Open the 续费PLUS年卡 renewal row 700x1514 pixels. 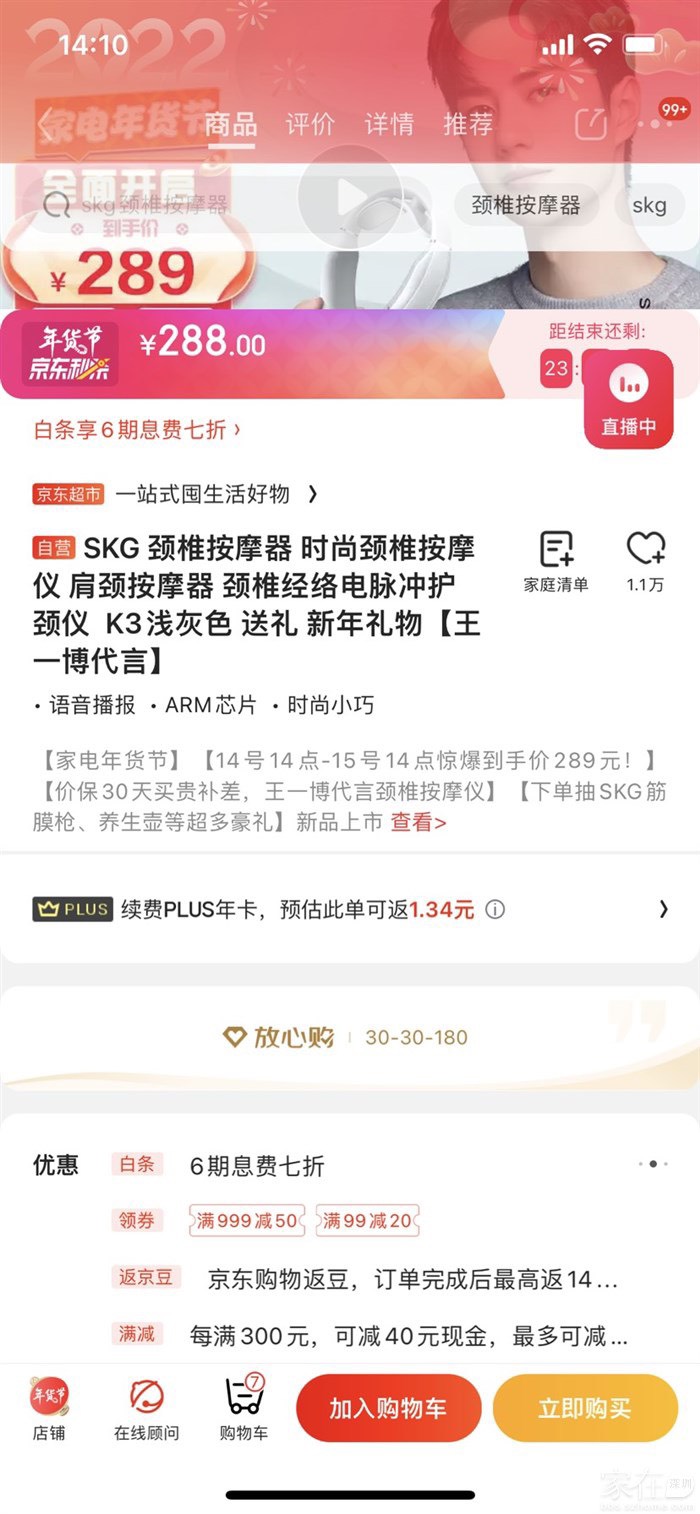[350, 909]
